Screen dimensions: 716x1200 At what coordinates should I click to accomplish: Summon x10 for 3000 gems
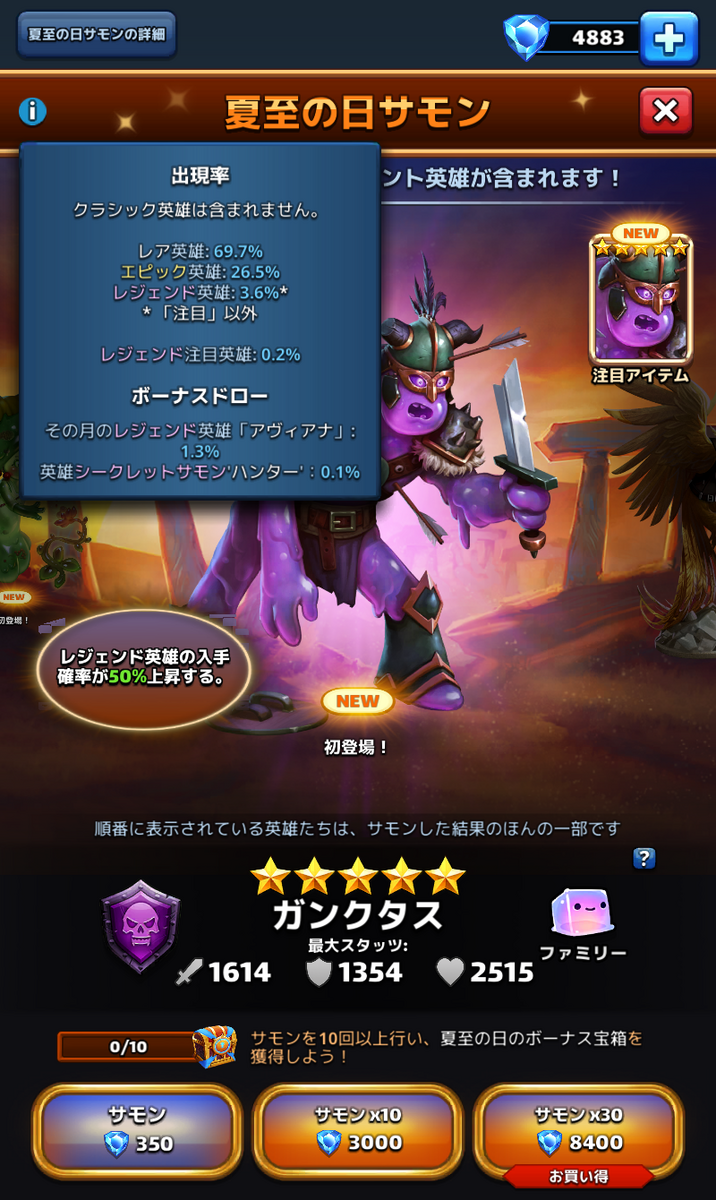click(x=358, y=1130)
